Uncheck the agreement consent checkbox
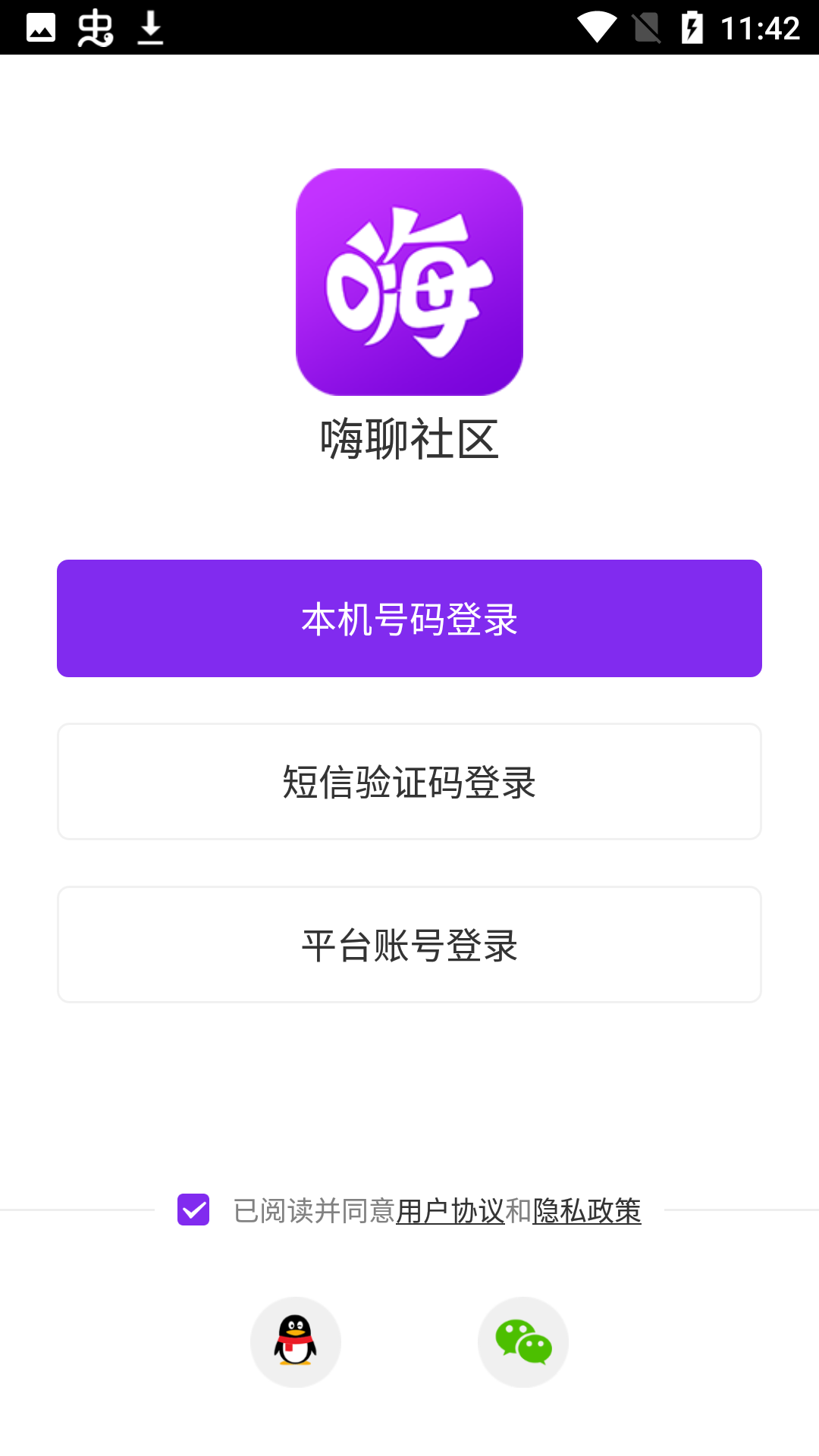Viewport: 819px width, 1456px height. (194, 1211)
